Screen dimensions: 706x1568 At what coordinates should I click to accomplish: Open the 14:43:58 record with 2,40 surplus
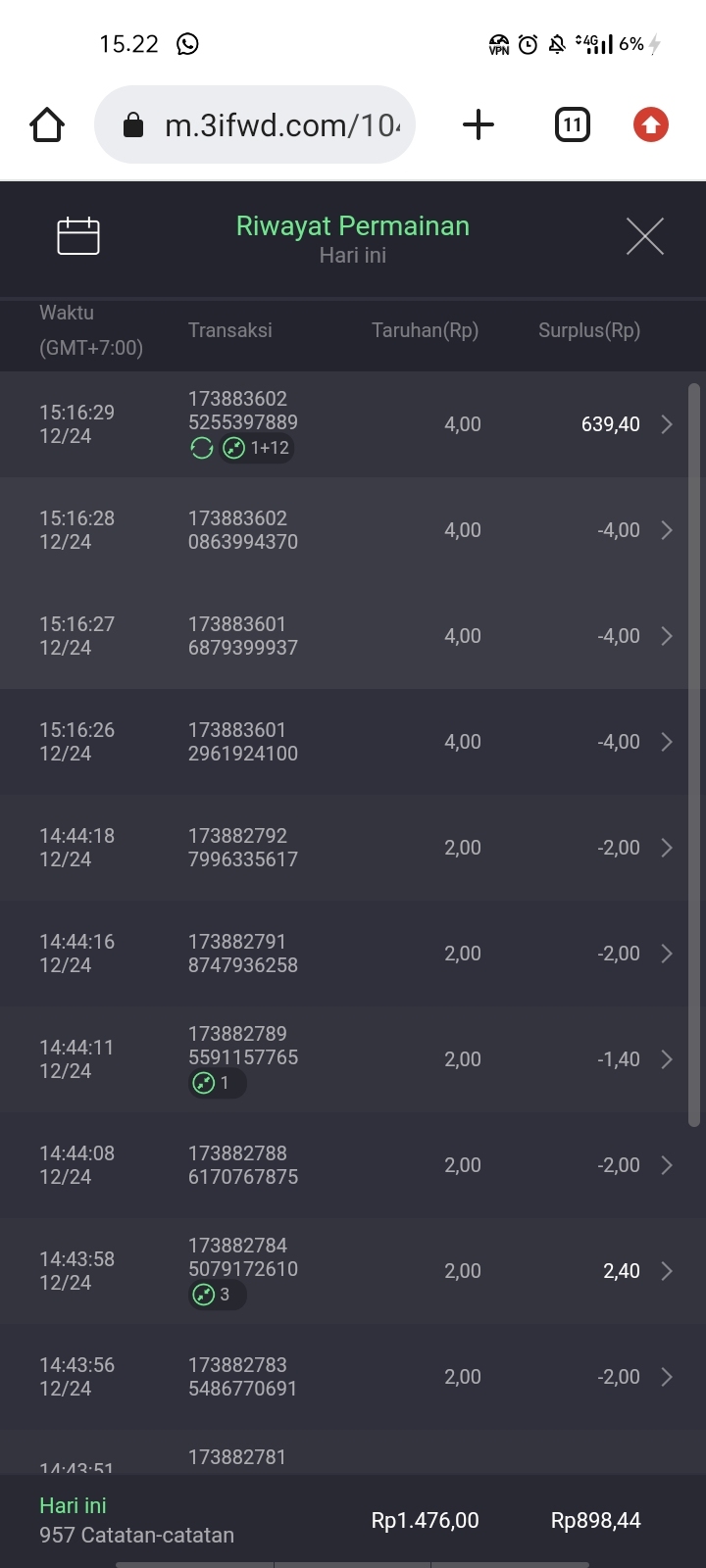coord(353,1271)
